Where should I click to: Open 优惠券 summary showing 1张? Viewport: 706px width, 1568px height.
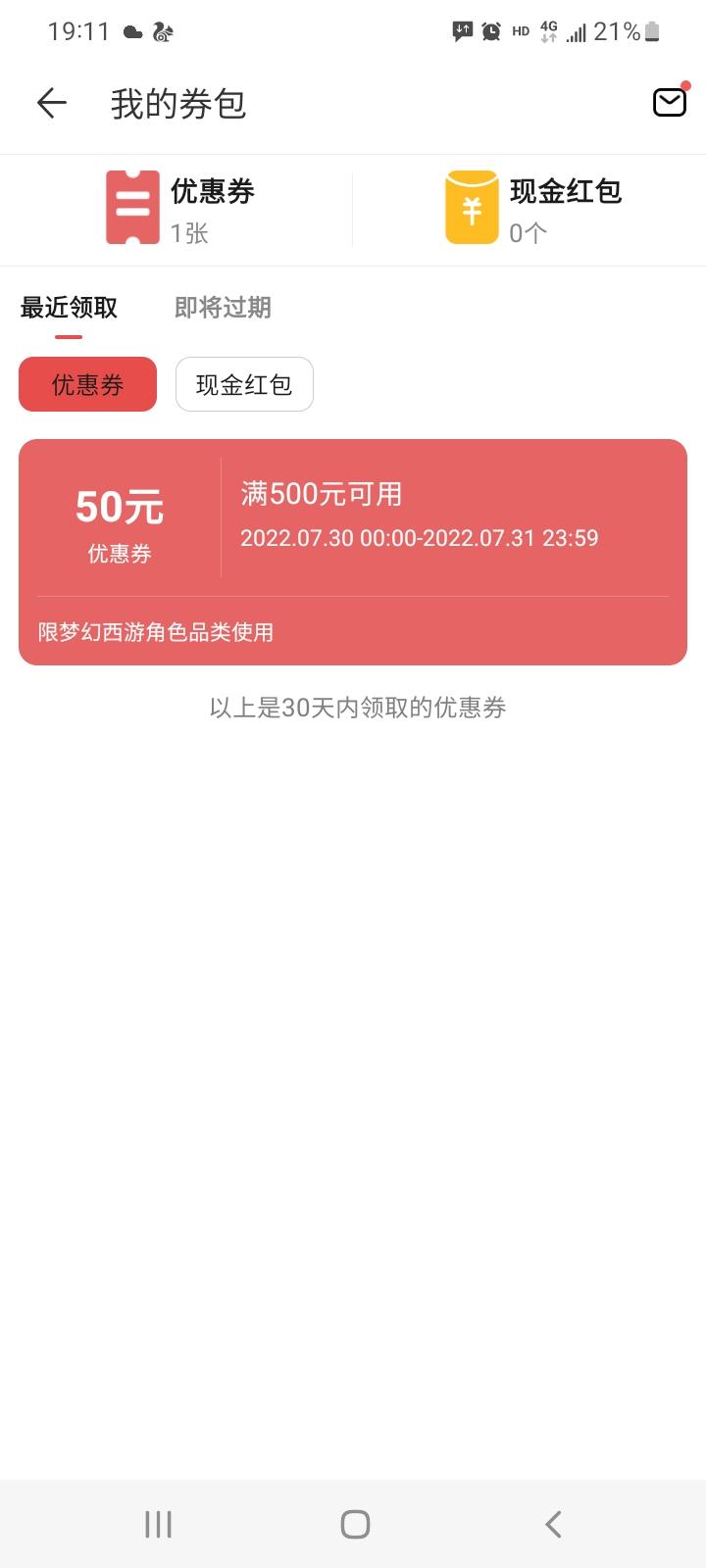(181, 209)
